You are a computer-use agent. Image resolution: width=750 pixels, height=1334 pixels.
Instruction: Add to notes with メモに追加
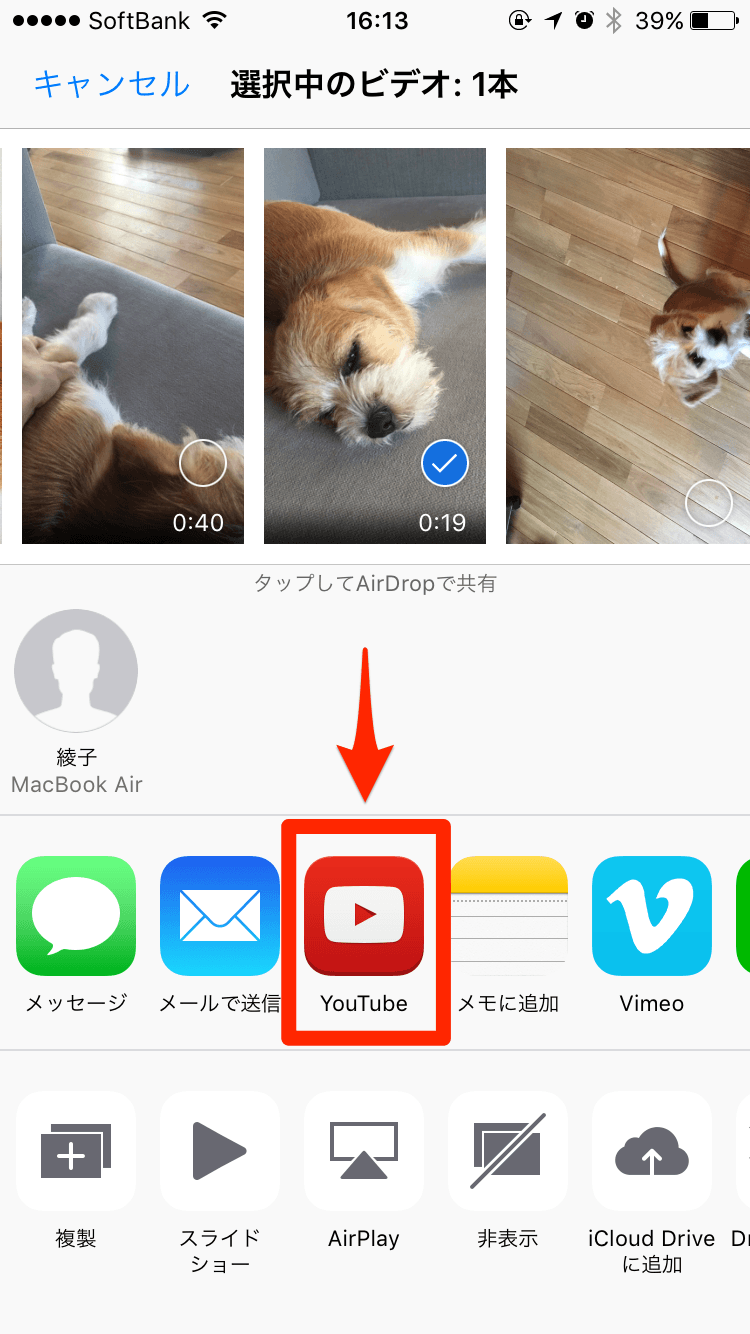click(x=508, y=915)
